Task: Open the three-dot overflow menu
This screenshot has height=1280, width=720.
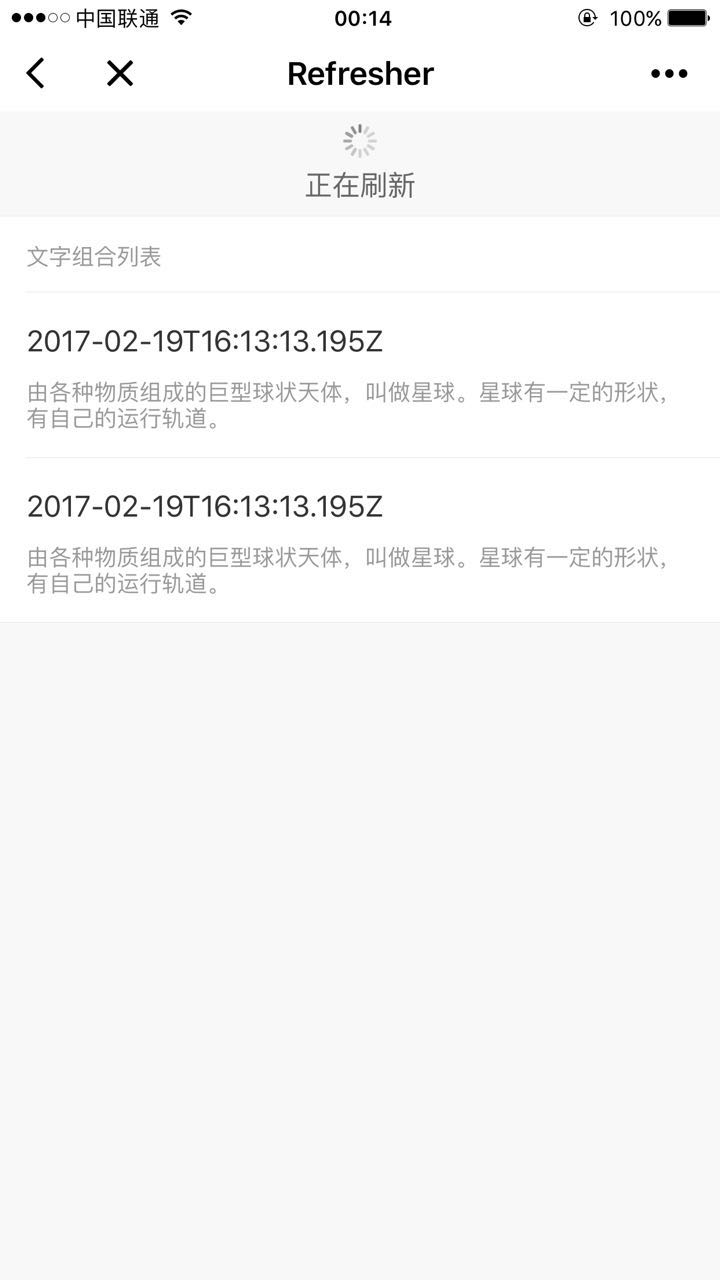Action: [x=669, y=73]
